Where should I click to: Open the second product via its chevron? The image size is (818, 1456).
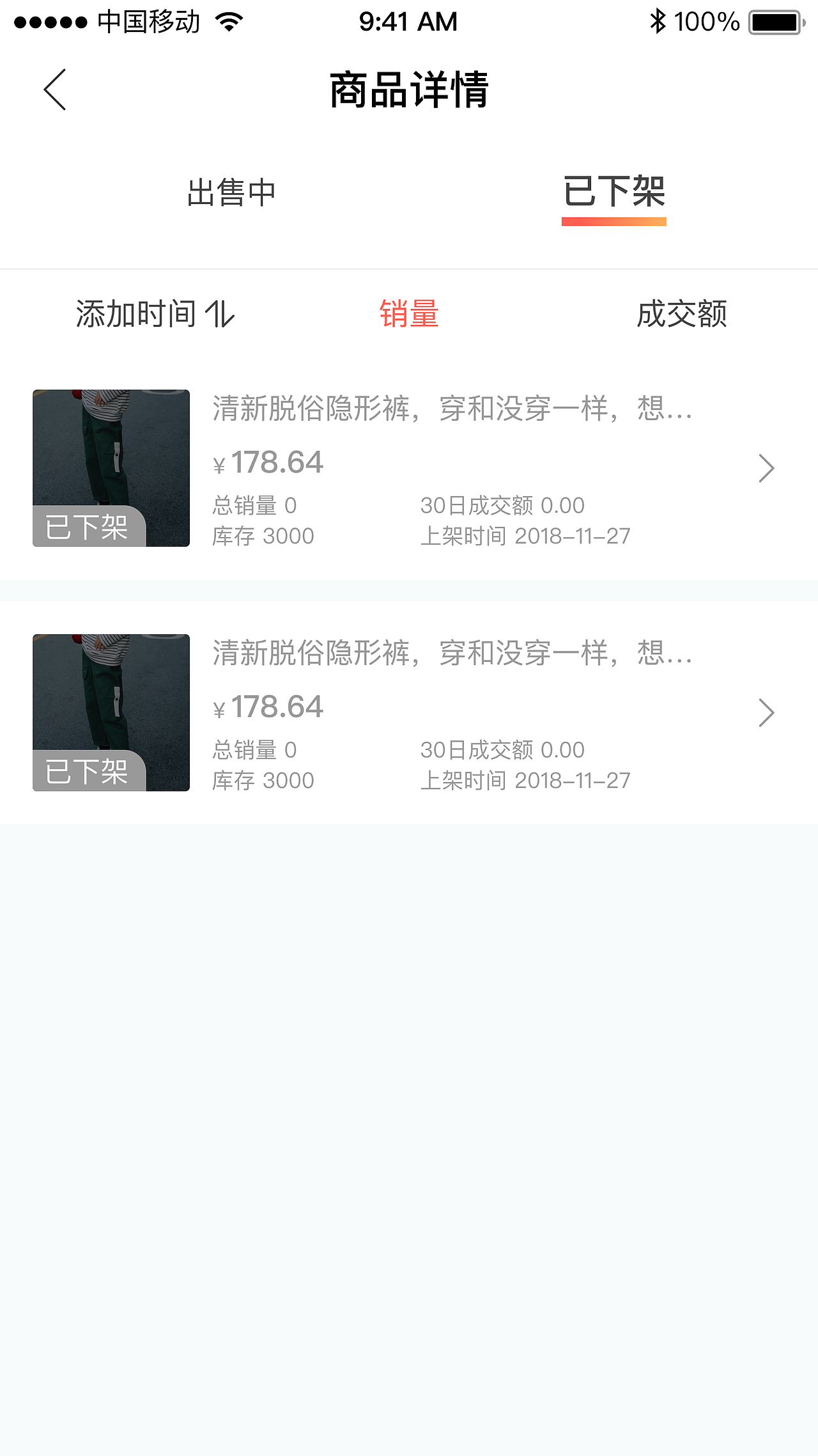[766, 711]
